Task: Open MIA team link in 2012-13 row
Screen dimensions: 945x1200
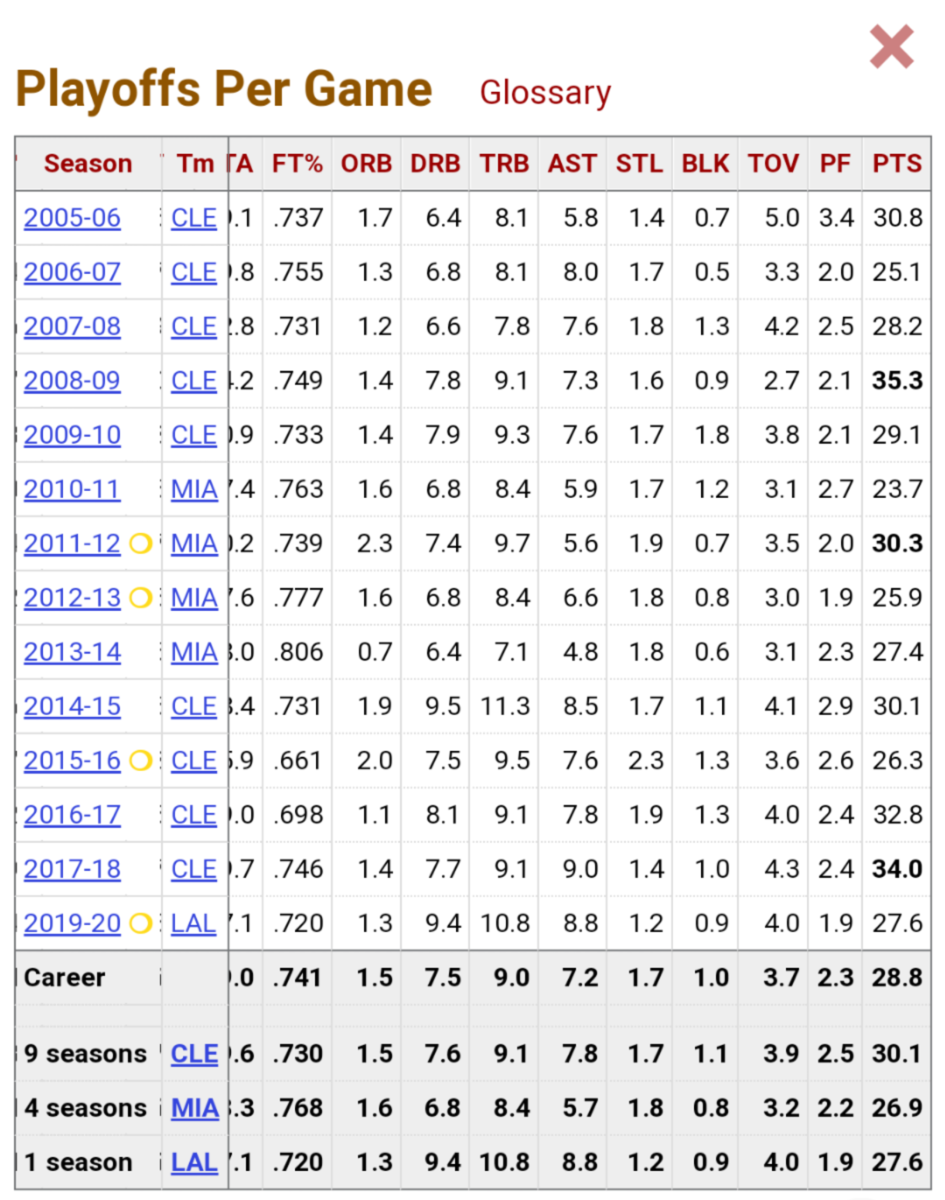Action: (x=194, y=598)
